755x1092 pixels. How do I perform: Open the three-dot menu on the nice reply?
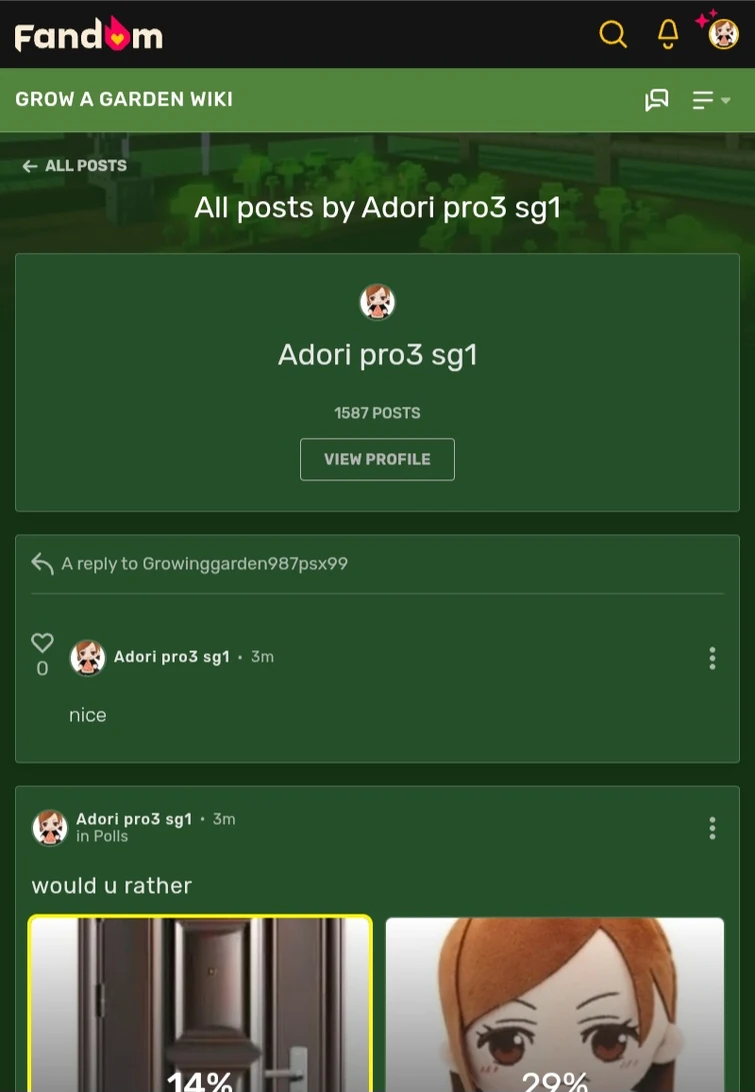tap(712, 658)
